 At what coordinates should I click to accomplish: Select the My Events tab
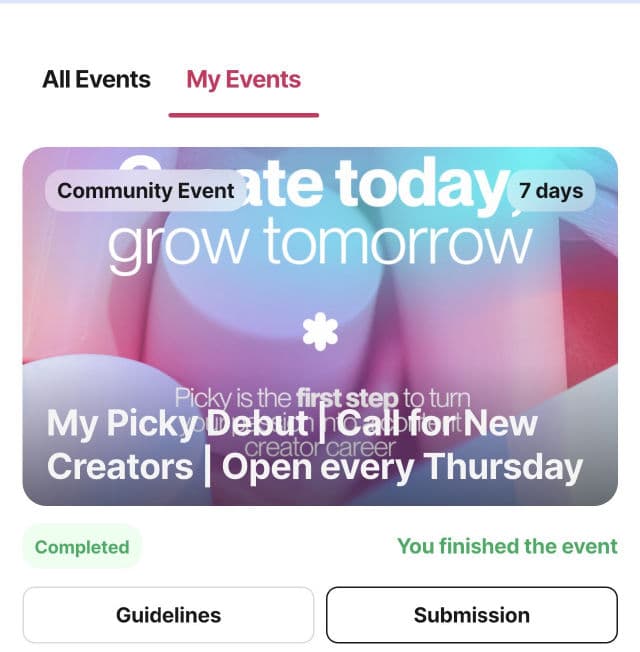tap(243, 80)
